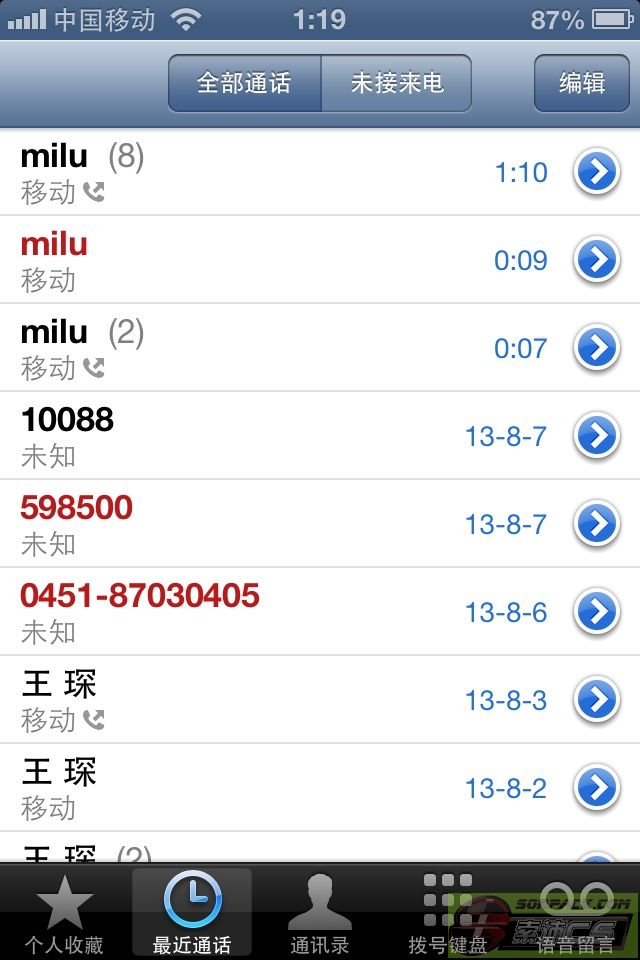Switch to the 拨号键盘 keypad tab
640x960 pixels.
tap(447, 913)
